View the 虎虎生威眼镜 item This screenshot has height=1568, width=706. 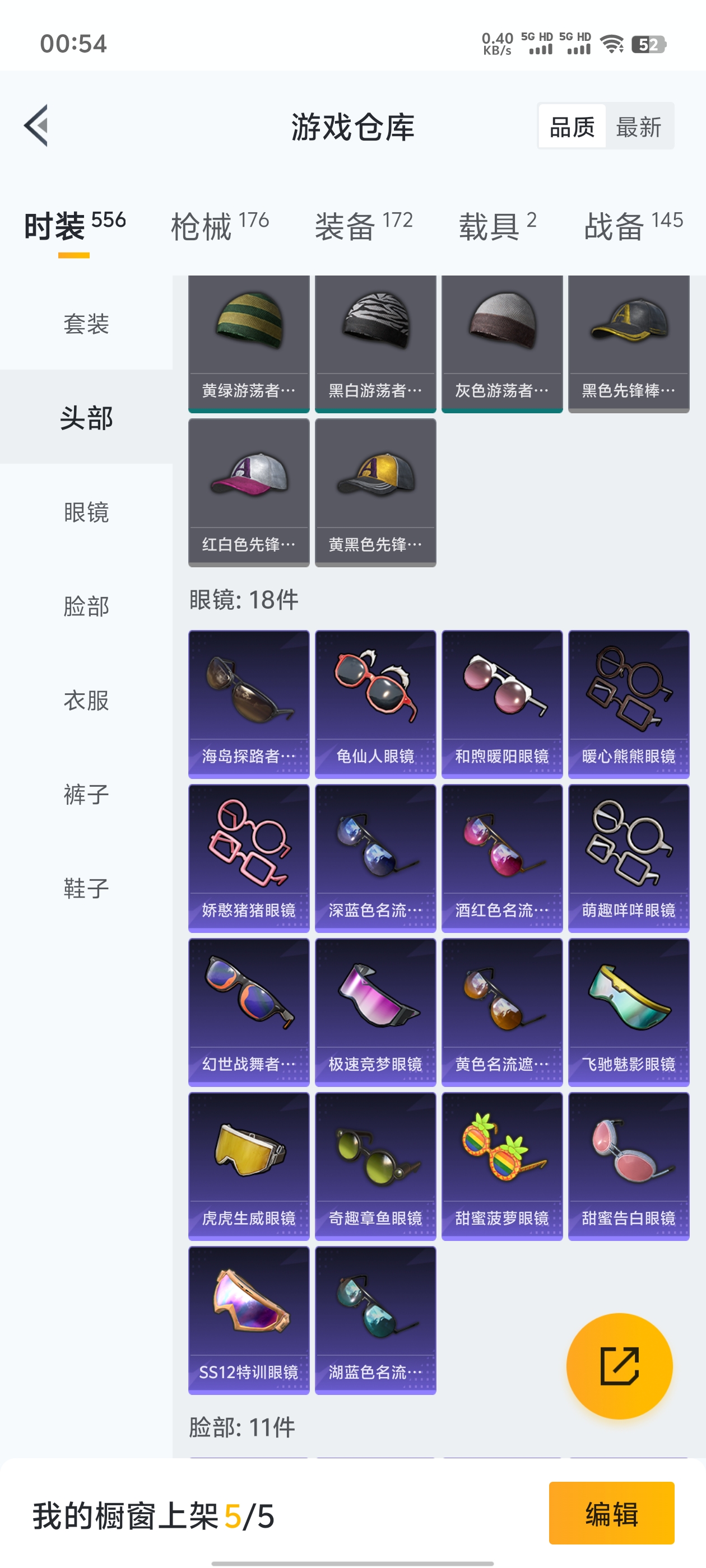(x=249, y=1166)
